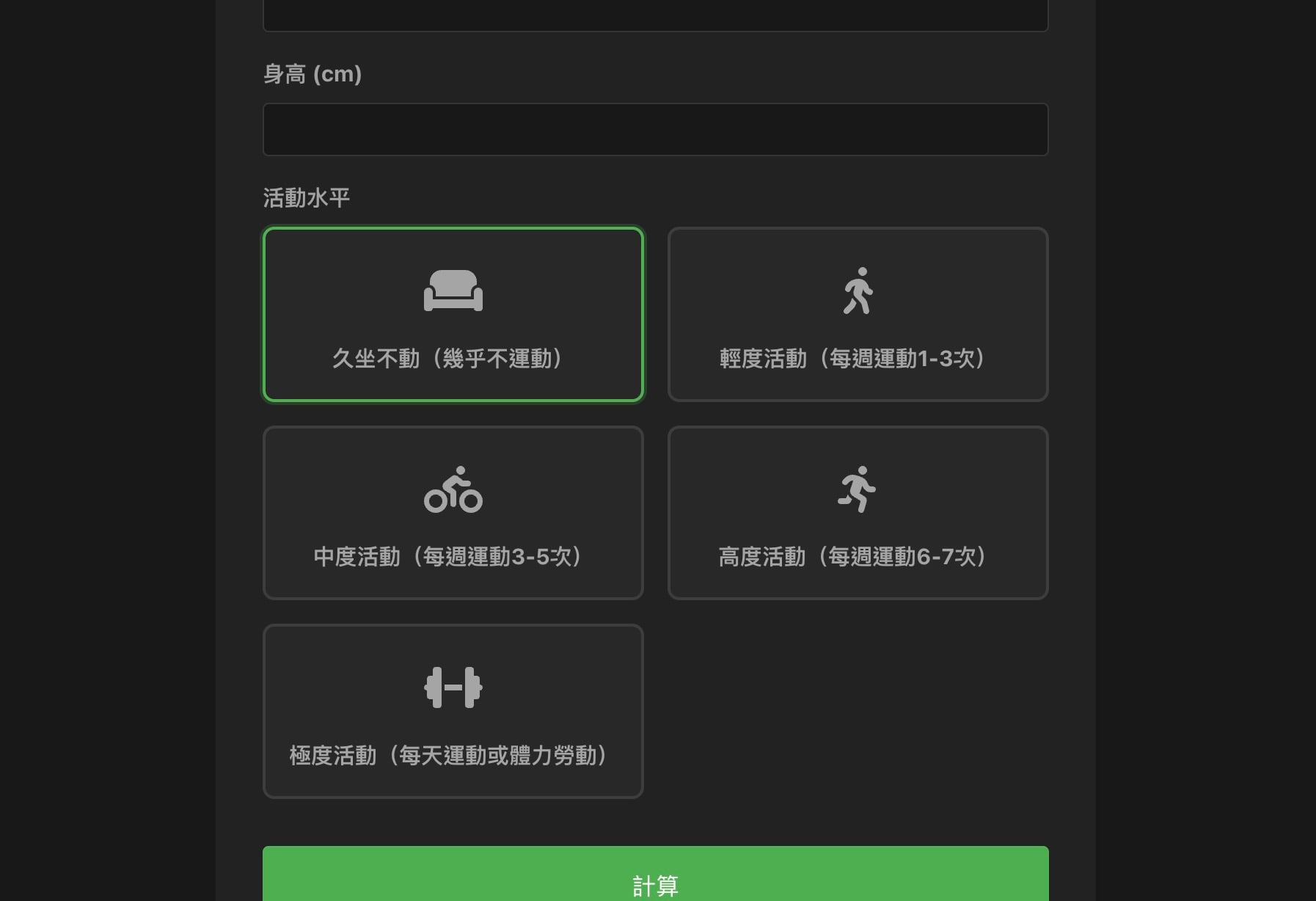Choose 輕度活動（每週運動1-3次）

pos(858,314)
